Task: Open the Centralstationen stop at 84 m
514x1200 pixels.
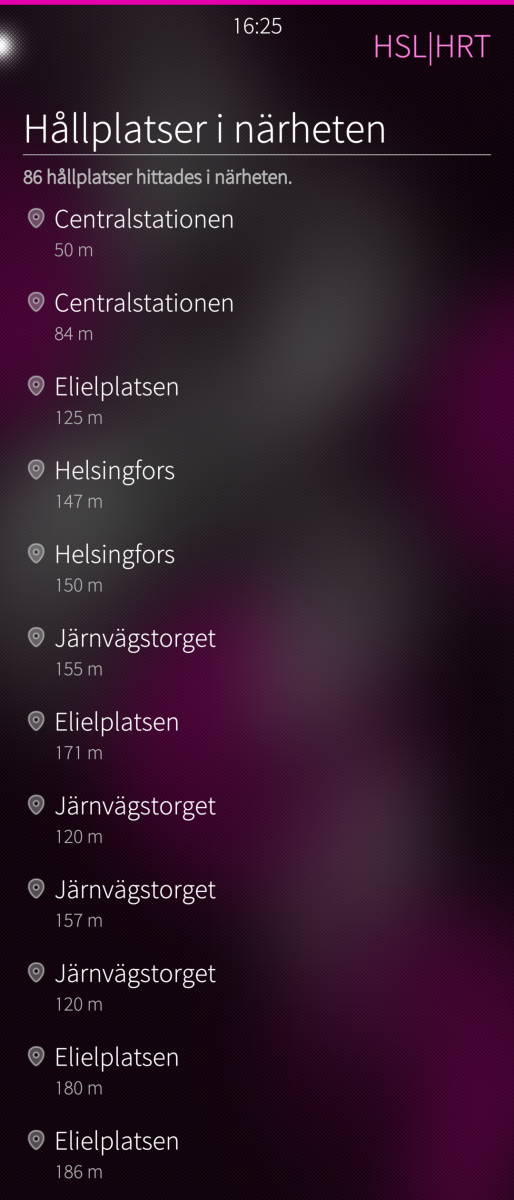Action: [x=257, y=317]
